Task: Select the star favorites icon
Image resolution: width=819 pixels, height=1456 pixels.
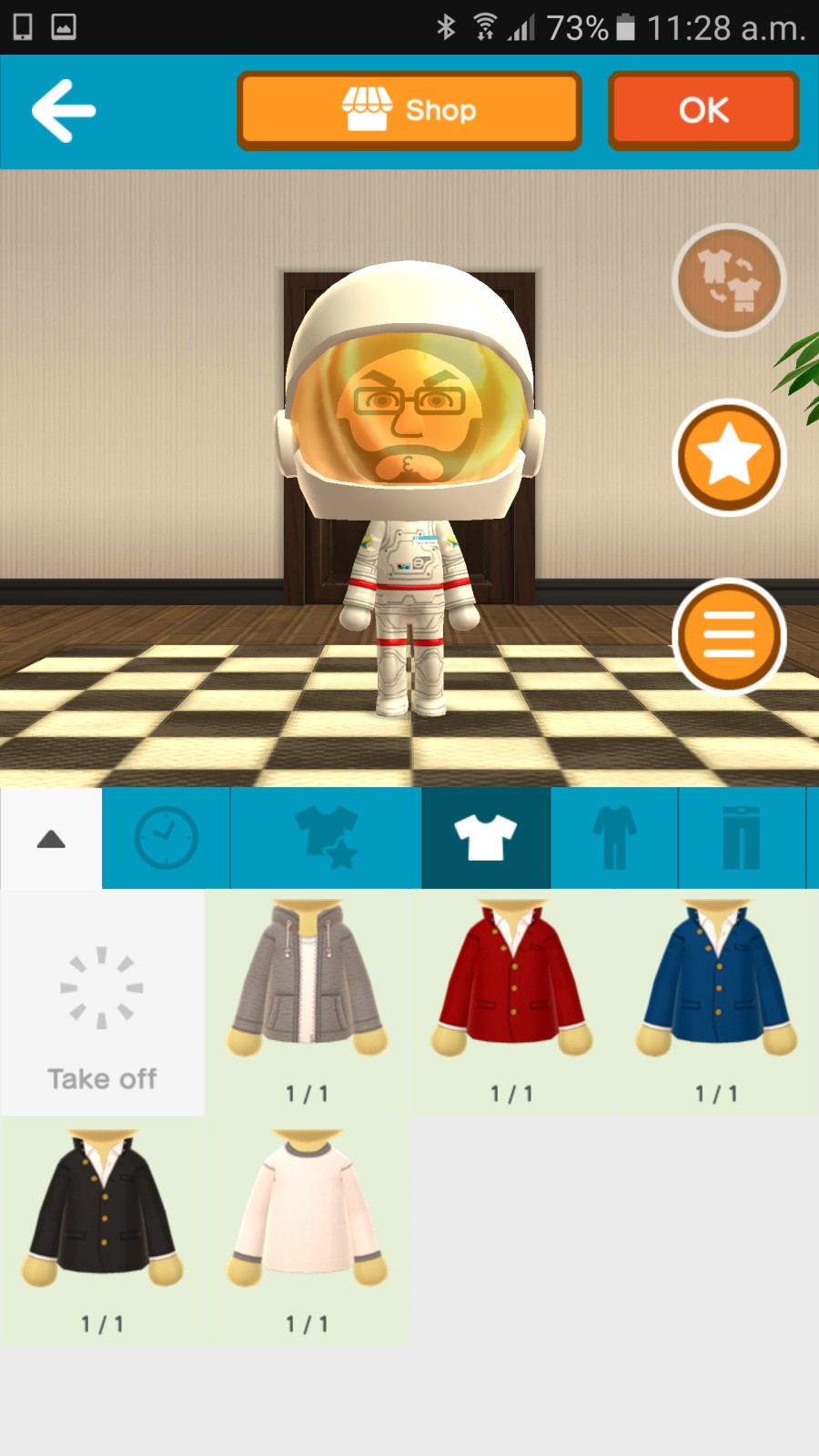Action: pos(728,457)
